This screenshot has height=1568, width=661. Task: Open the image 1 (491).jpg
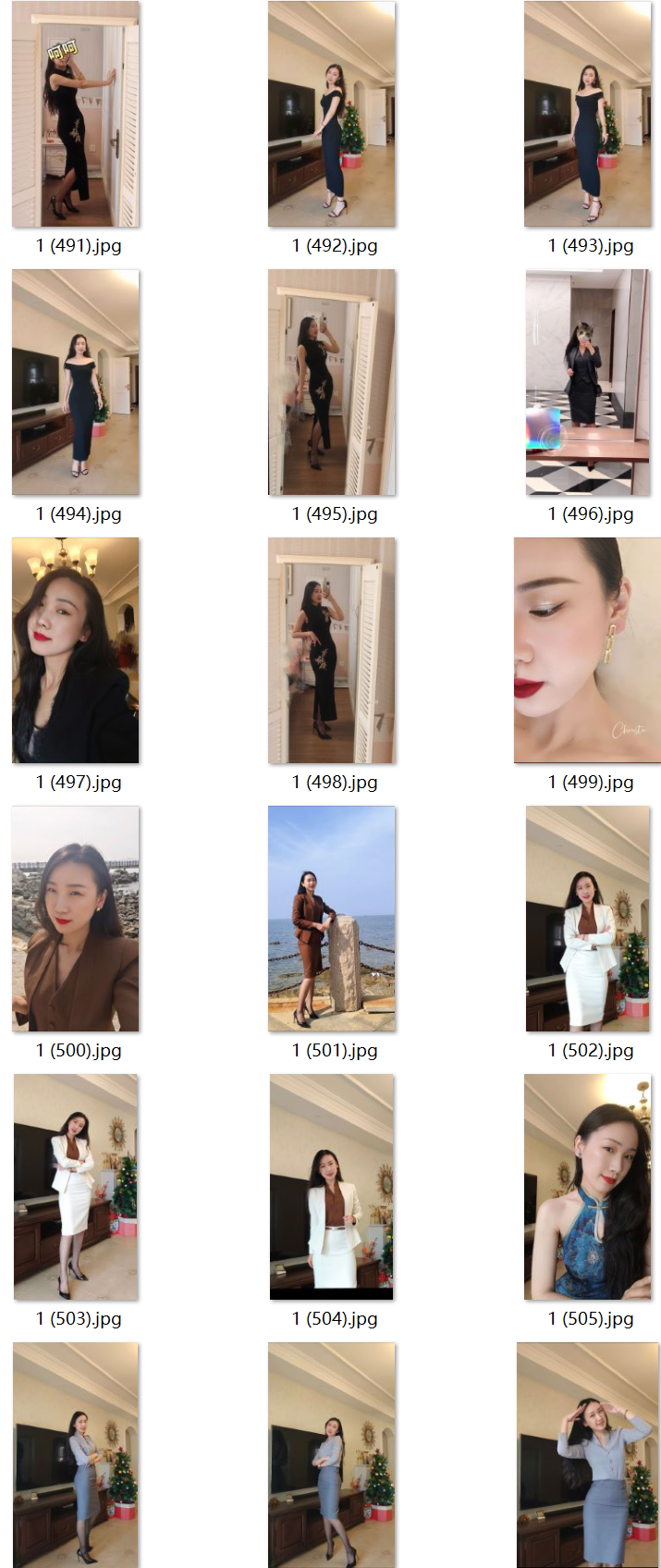pyautogui.click(x=76, y=115)
